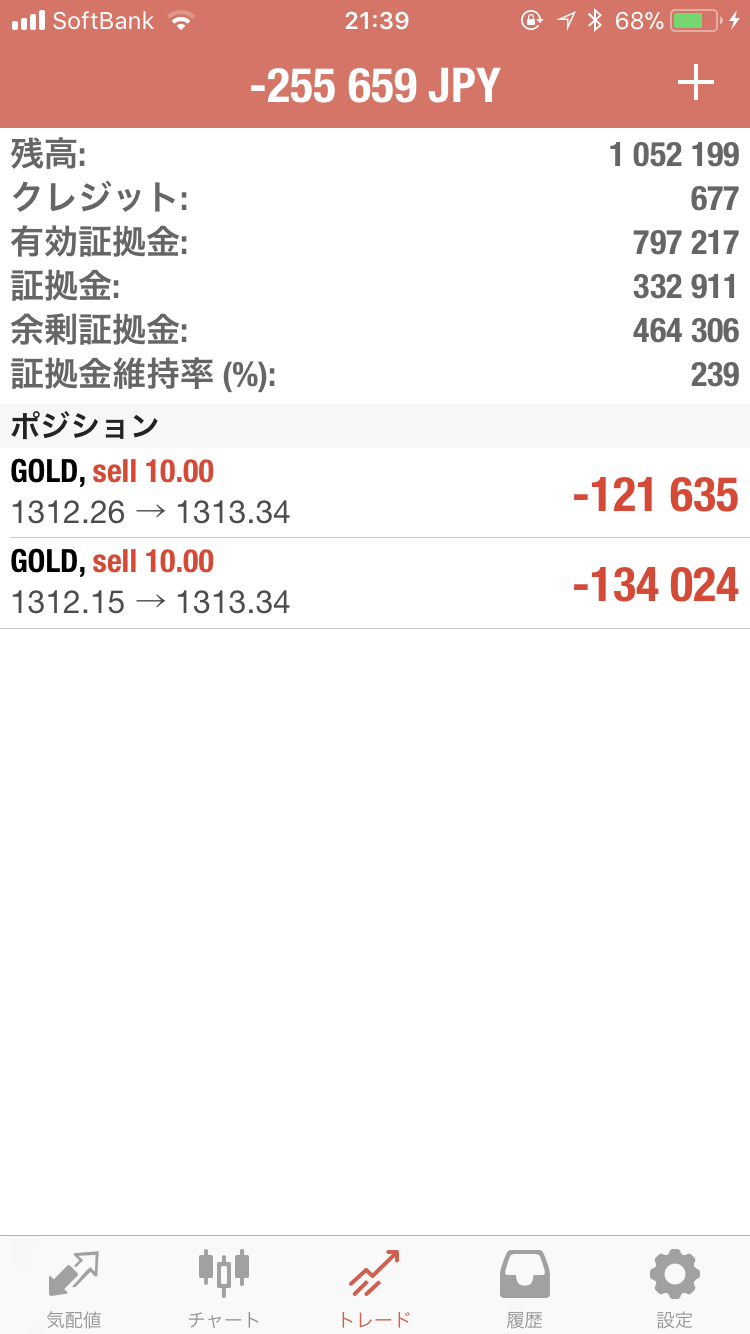
Task: Open GOLD sell position opened at 1312.15
Action: pos(374,583)
